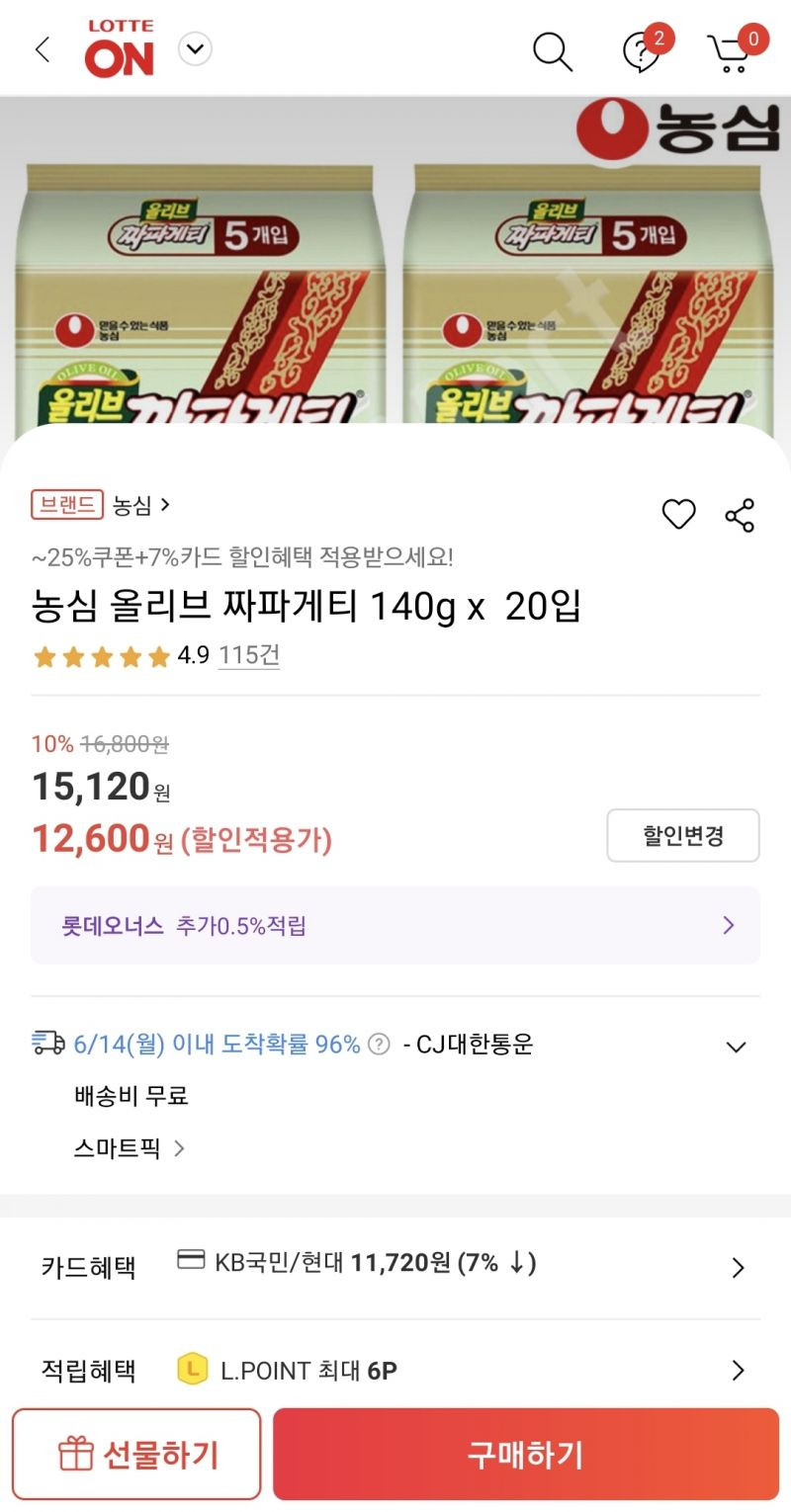Open the dropdown next to Lotte ON logo
Image resolution: width=791 pixels, height=1512 pixels.
coord(195,48)
